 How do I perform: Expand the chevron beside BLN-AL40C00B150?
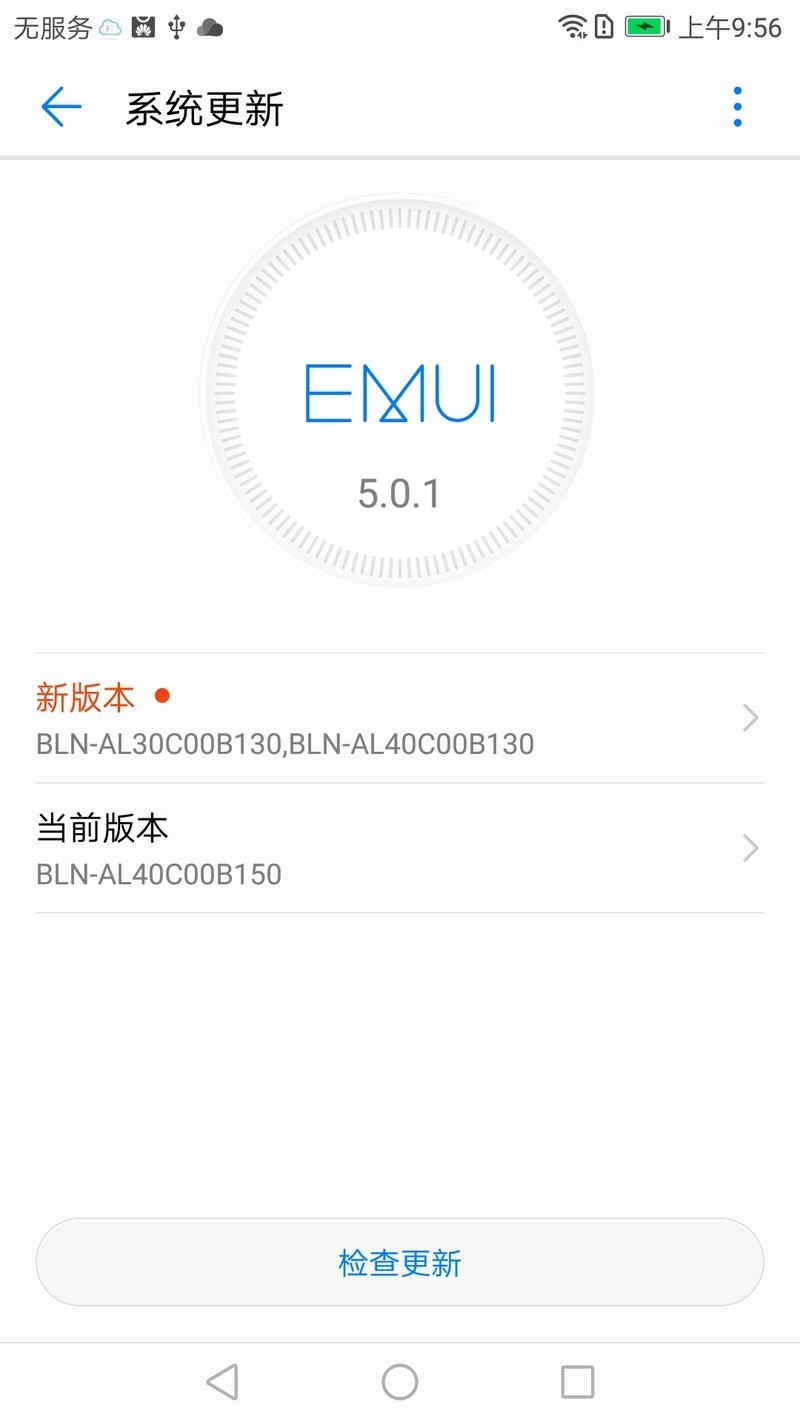coord(750,847)
